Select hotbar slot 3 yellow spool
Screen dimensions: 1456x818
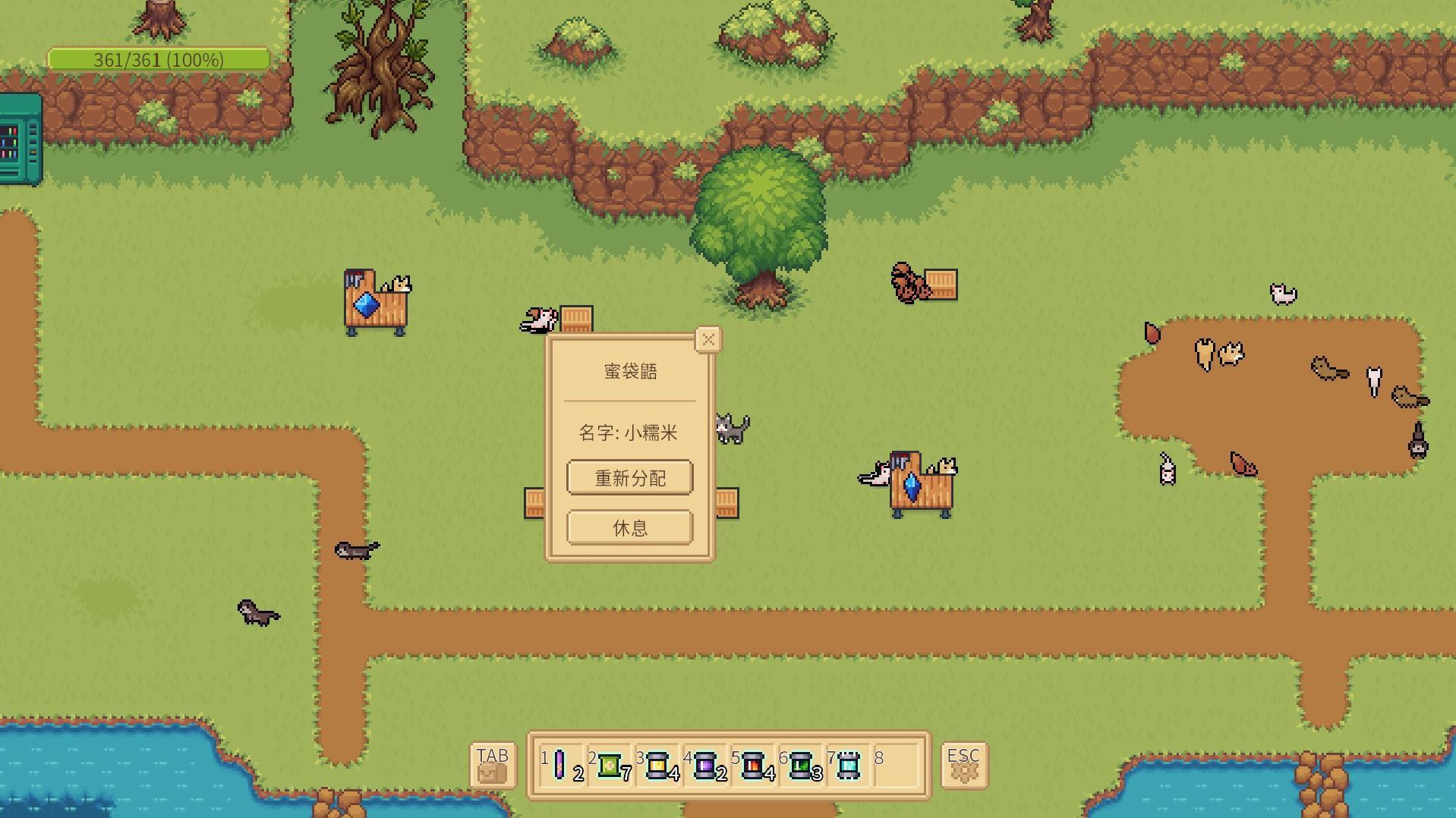click(657, 765)
